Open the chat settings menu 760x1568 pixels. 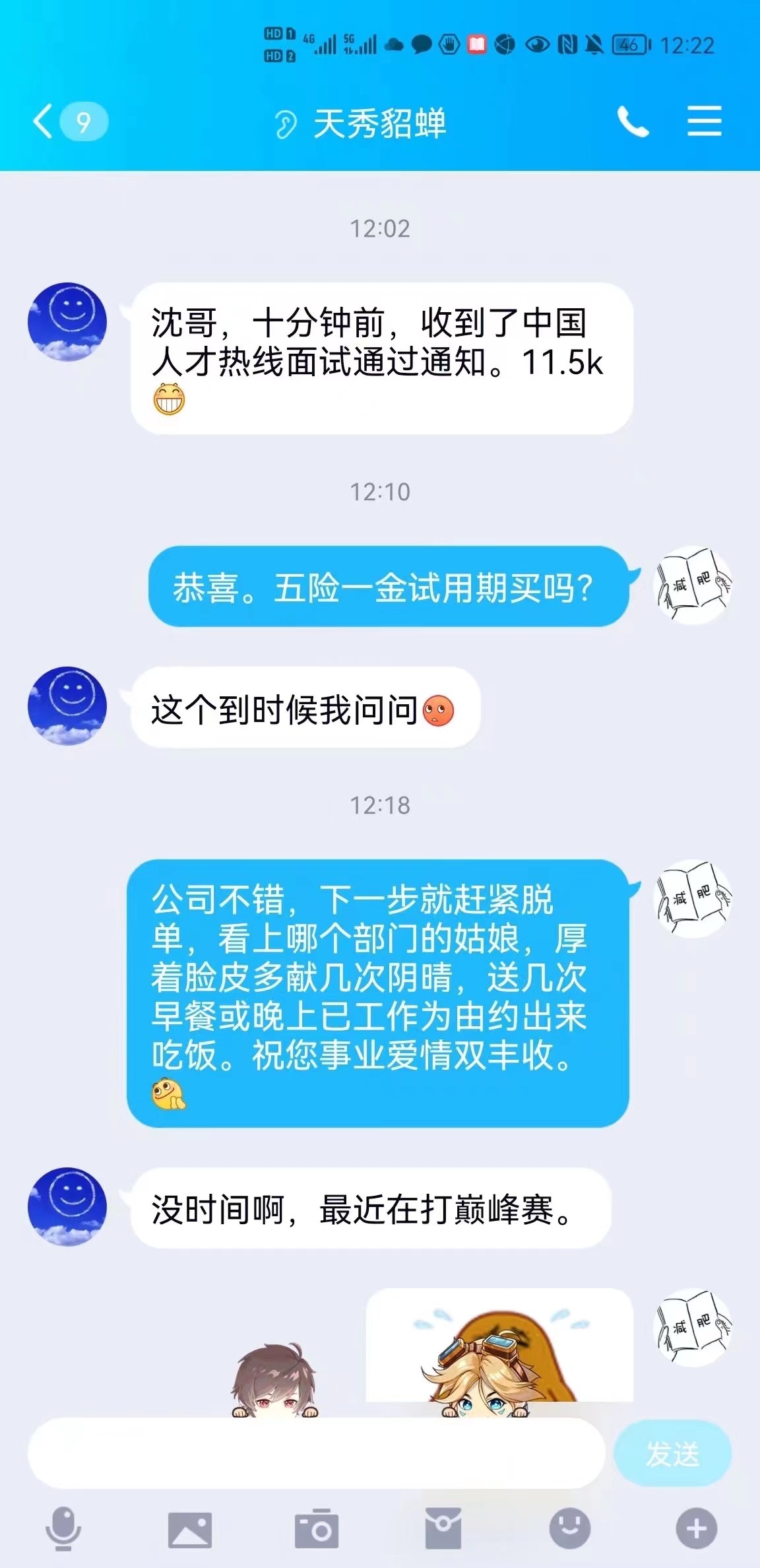[x=704, y=122]
